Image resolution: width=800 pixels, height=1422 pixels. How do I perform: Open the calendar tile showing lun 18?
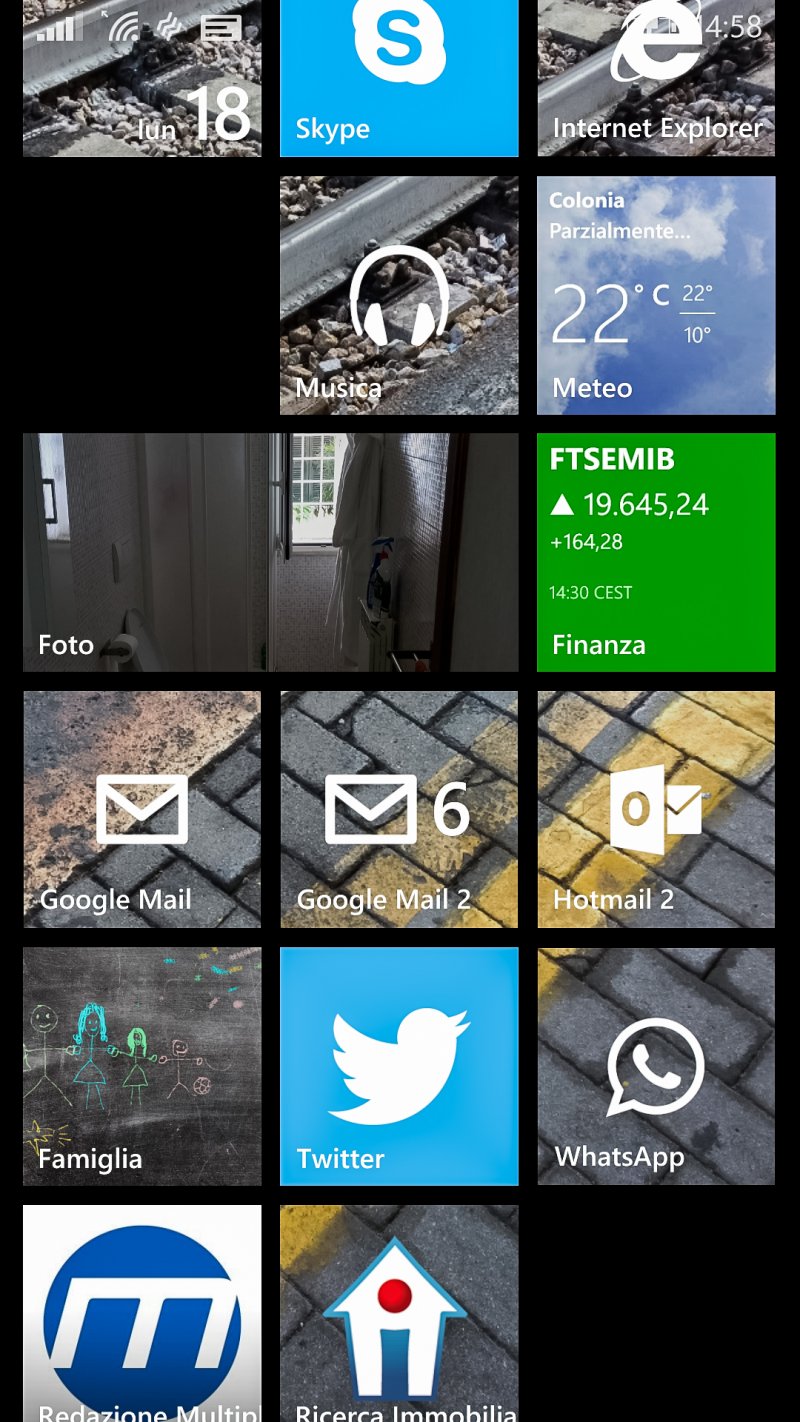pos(142,100)
